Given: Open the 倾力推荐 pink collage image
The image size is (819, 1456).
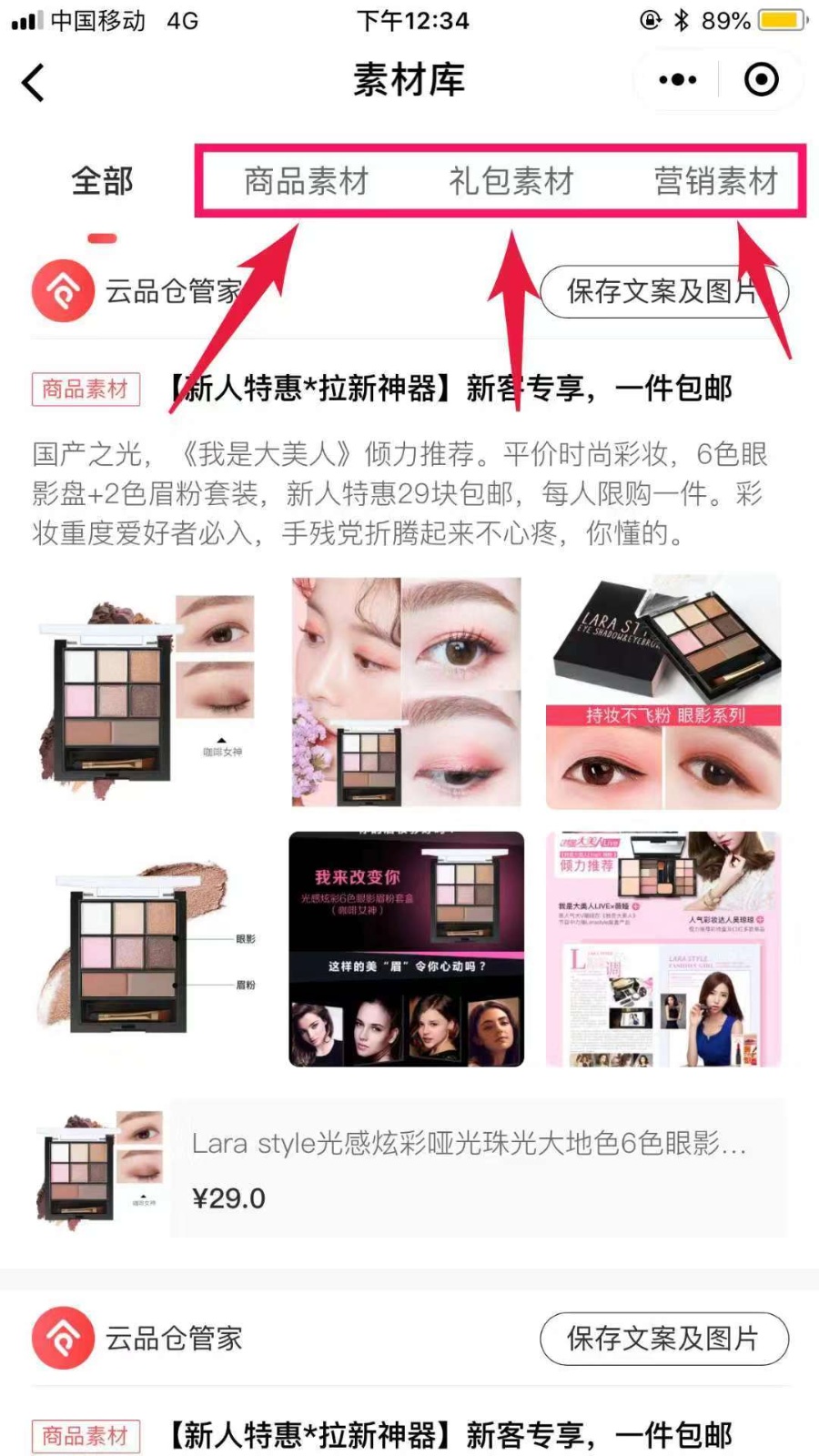Looking at the screenshot, I should [x=663, y=949].
